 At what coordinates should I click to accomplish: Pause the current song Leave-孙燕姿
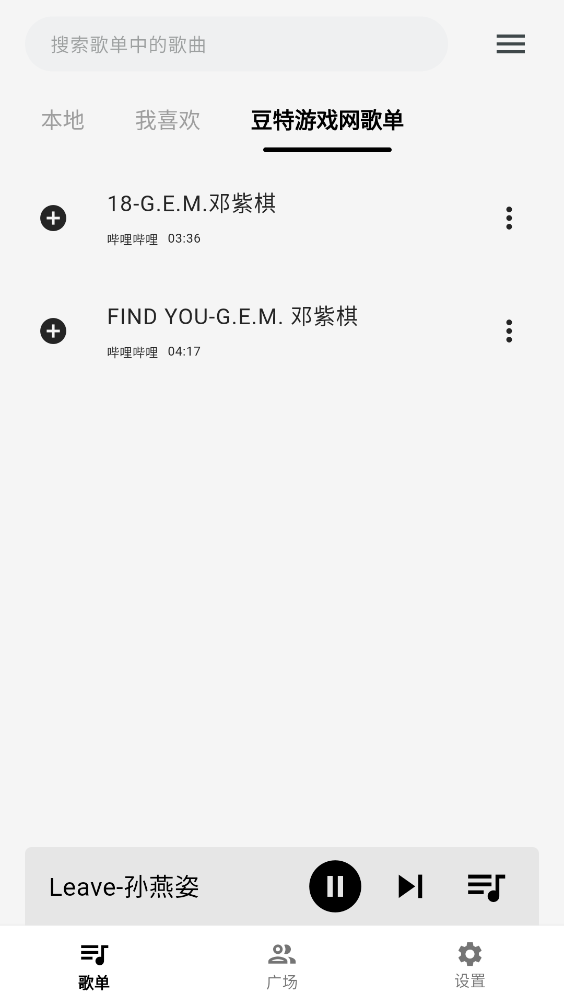(x=335, y=887)
